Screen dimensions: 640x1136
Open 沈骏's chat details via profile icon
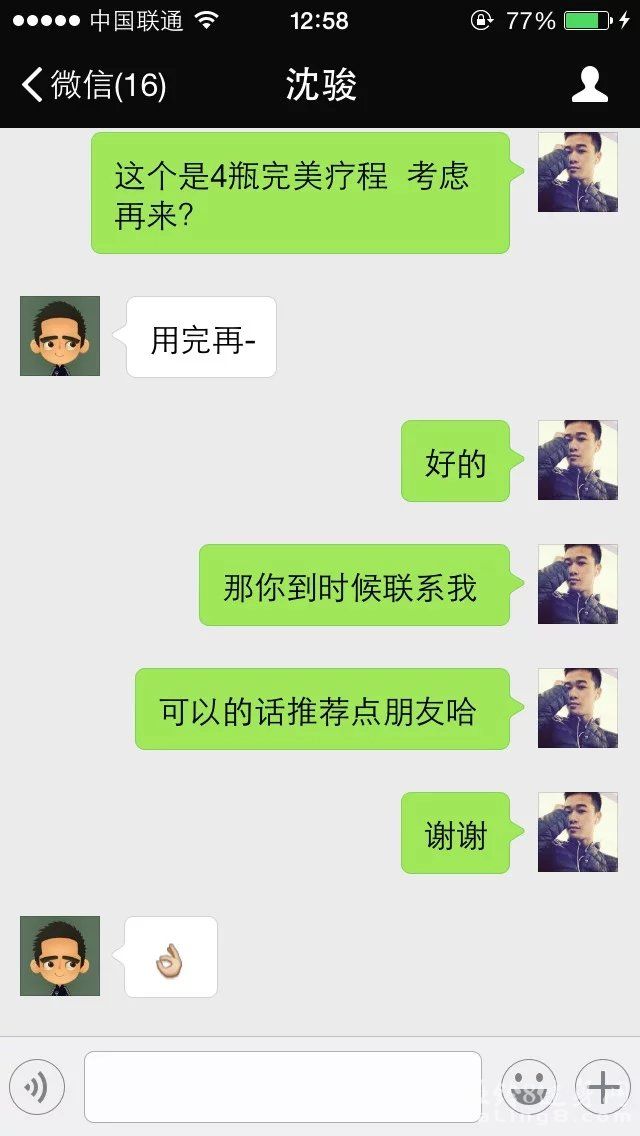[x=589, y=85]
